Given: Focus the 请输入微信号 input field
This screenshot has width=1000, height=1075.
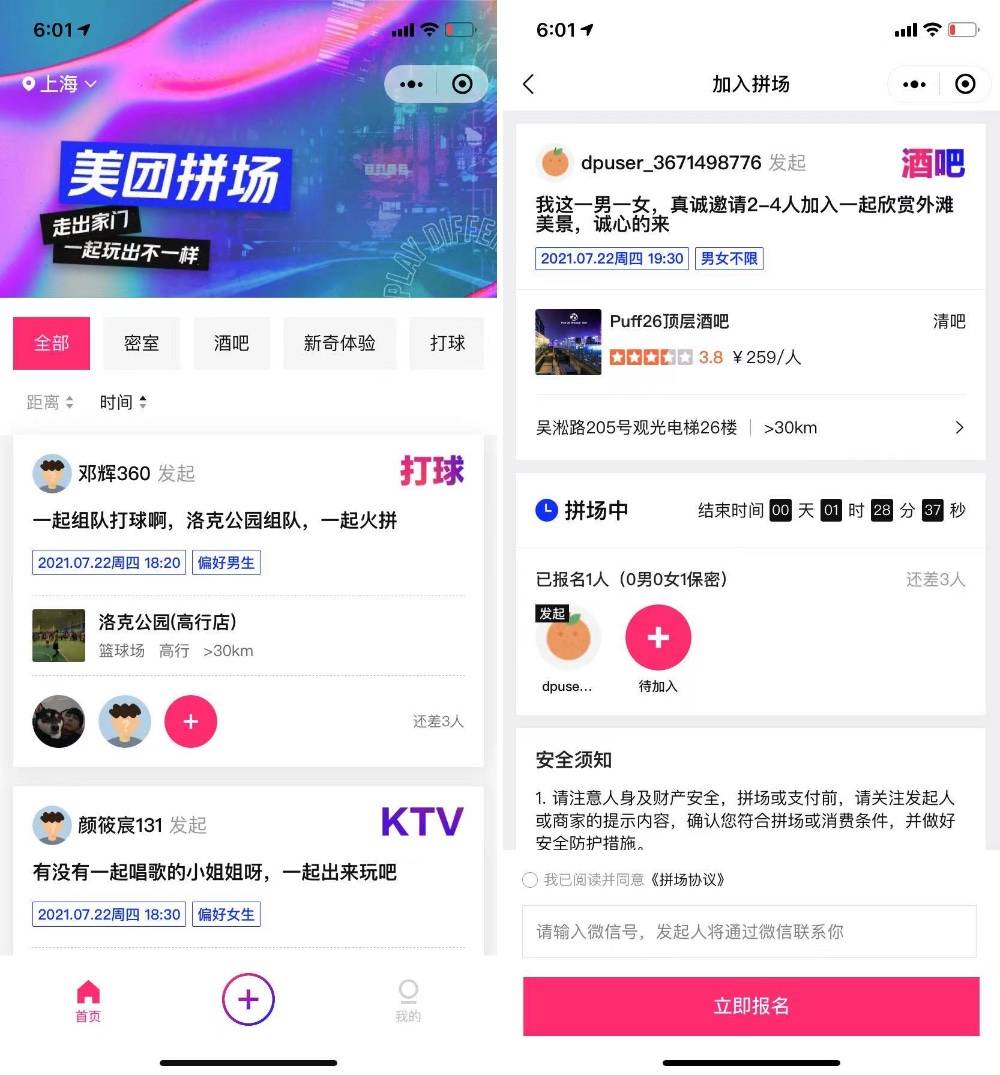Looking at the screenshot, I should pos(748,931).
